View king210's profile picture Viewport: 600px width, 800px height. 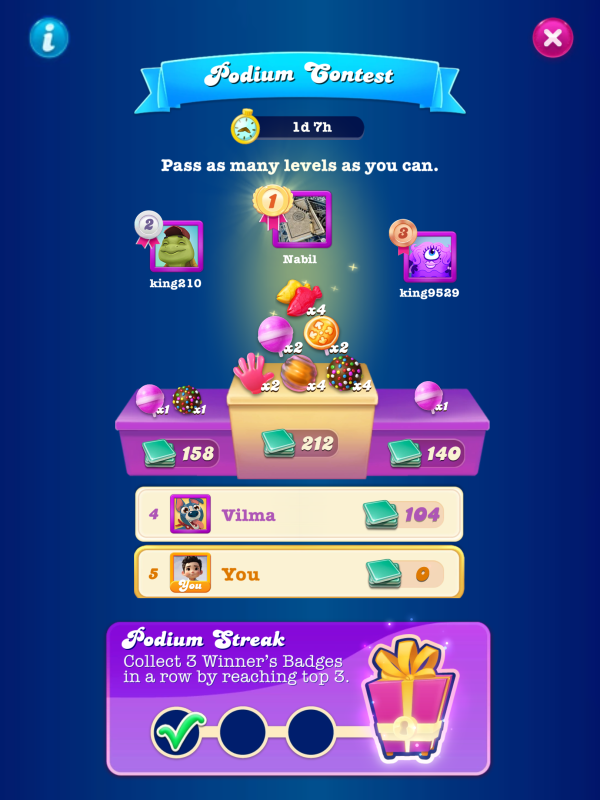(x=177, y=246)
